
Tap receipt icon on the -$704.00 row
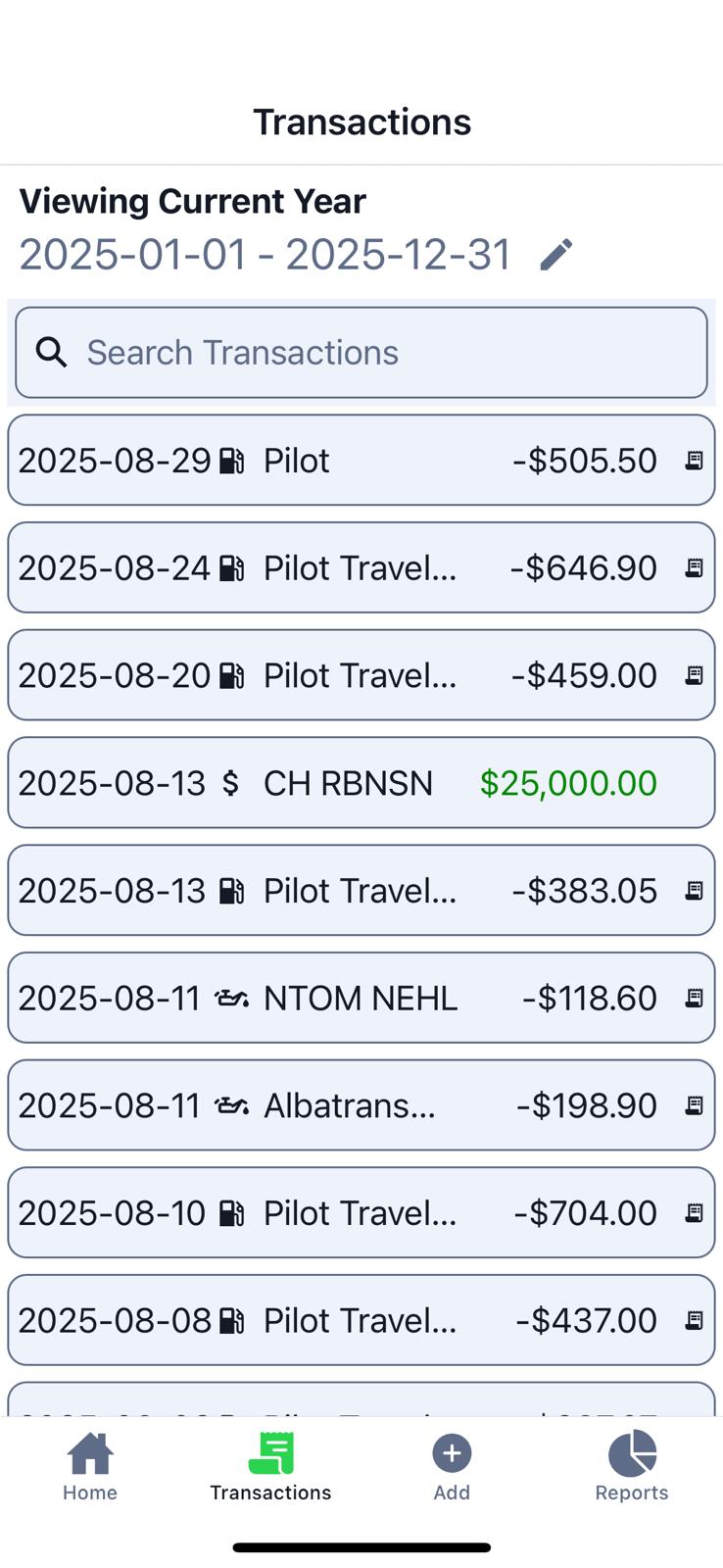[694, 1212]
